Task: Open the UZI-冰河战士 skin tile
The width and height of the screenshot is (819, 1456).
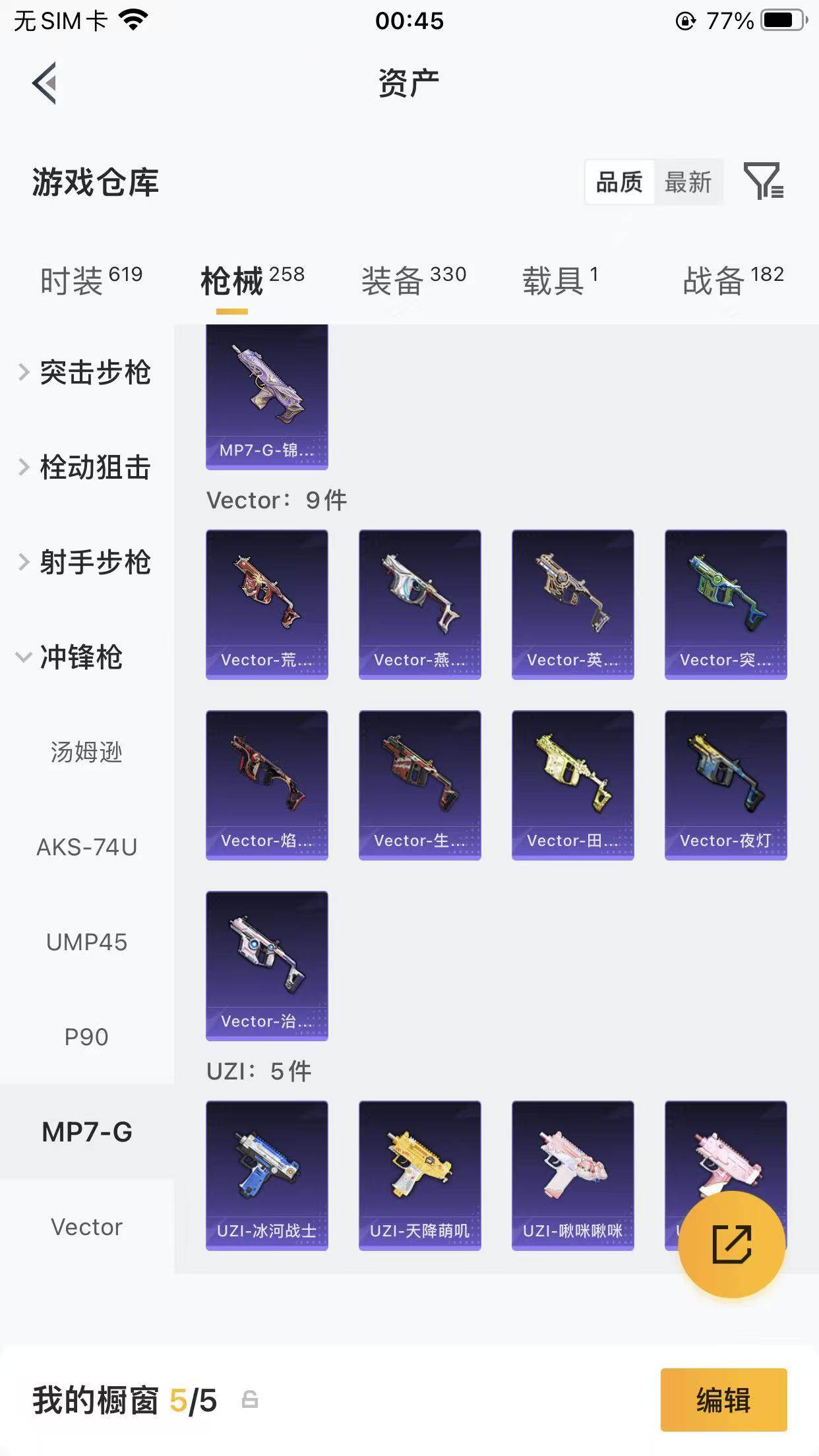Action: [x=266, y=1175]
